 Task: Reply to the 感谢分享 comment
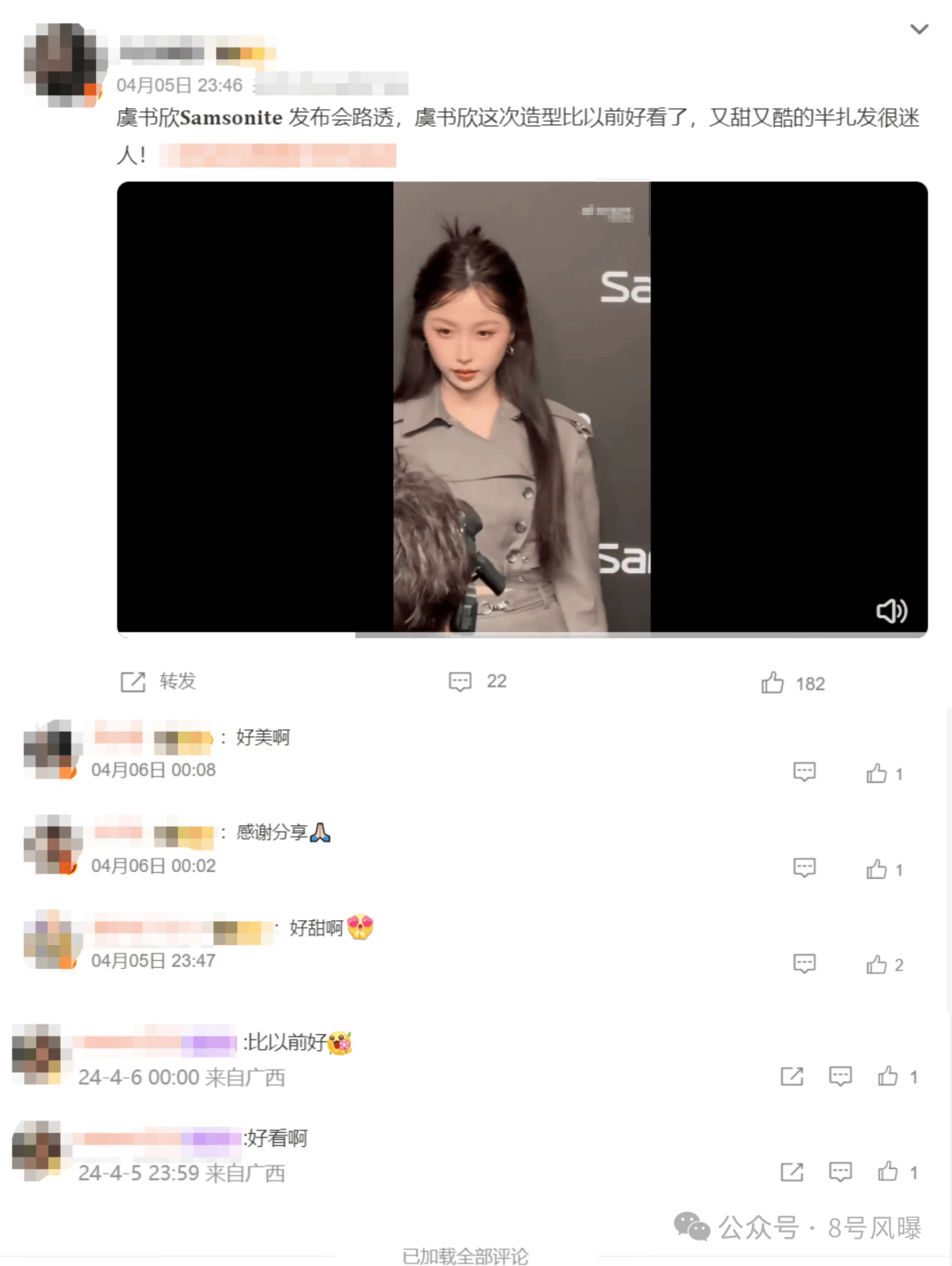tap(804, 868)
